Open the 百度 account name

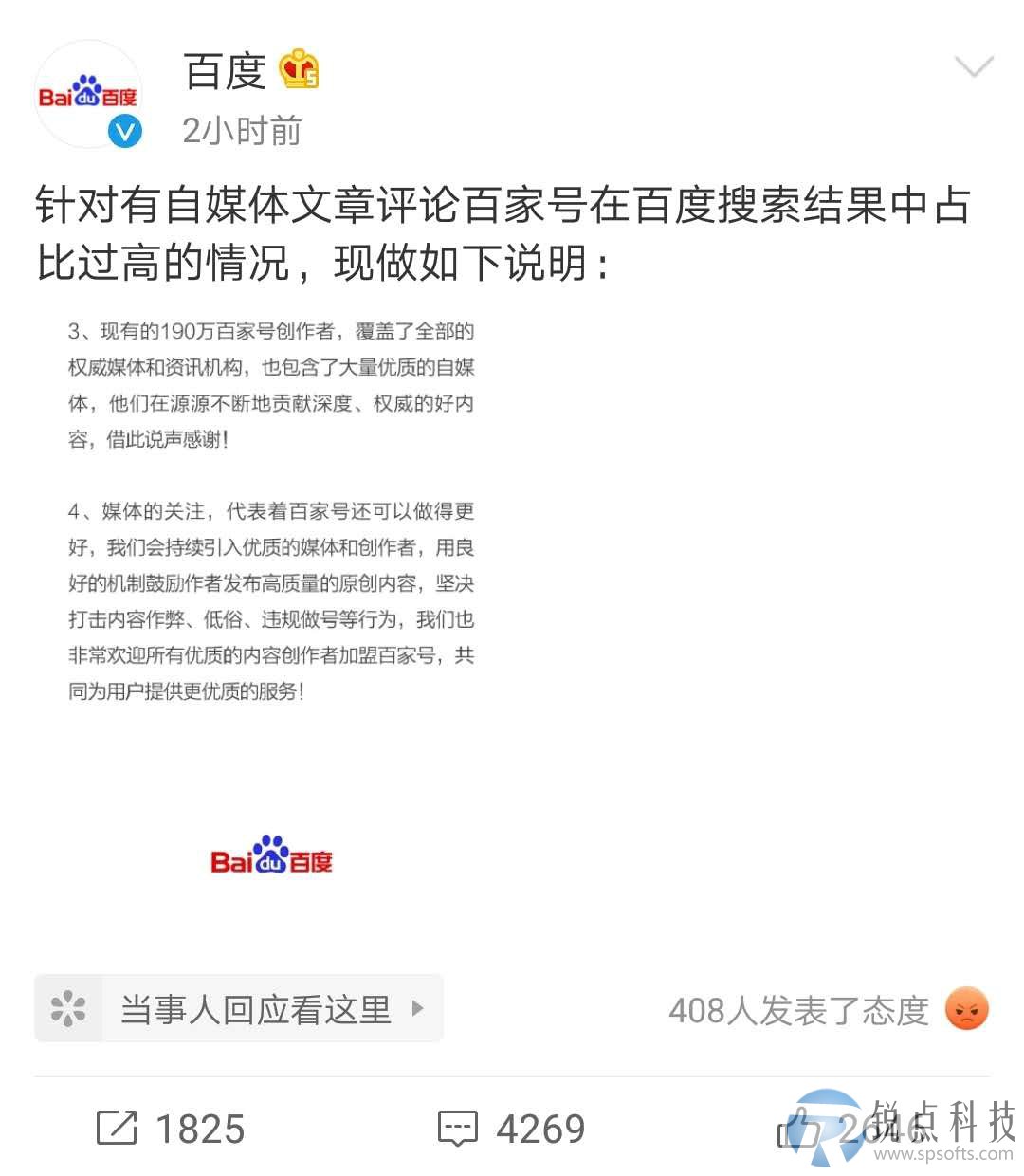point(225,71)
